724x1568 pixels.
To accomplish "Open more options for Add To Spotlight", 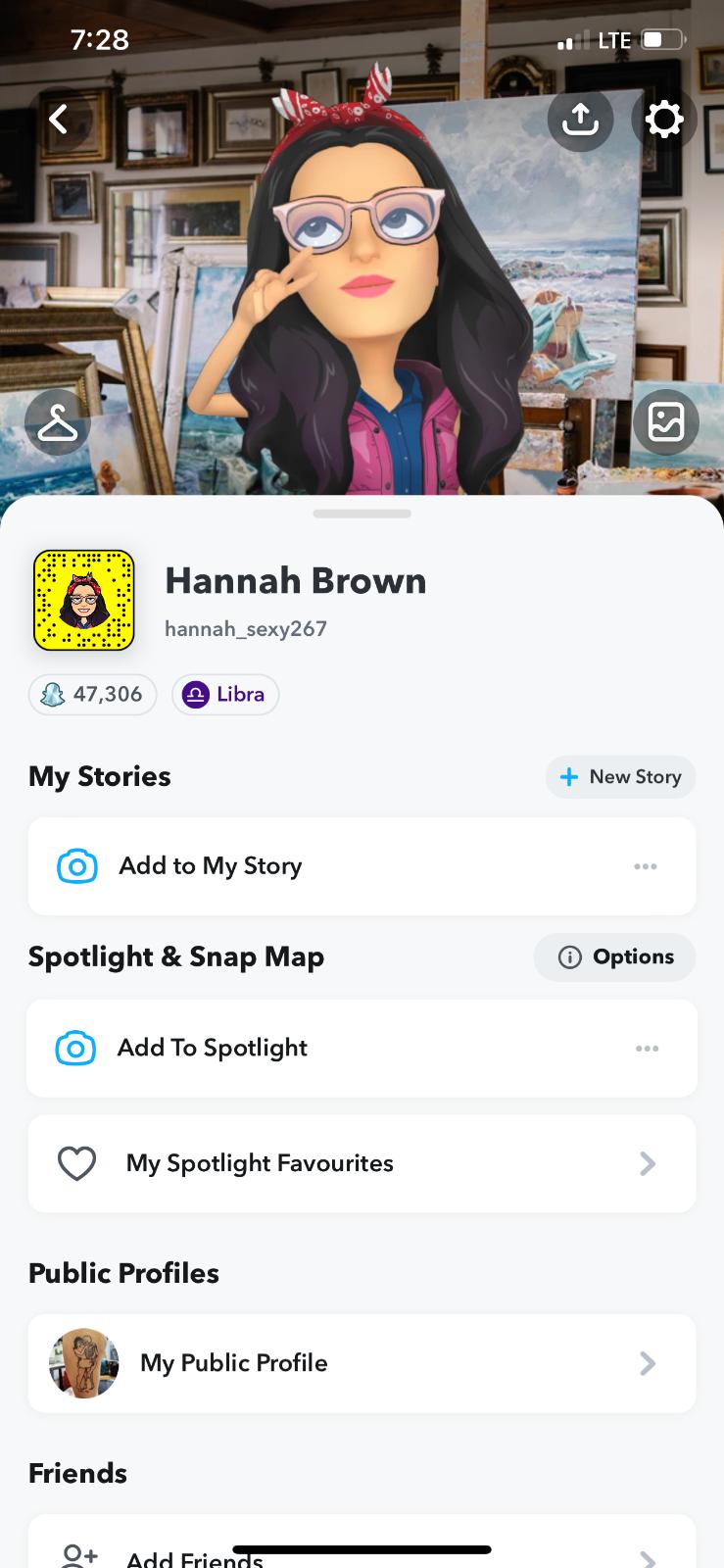I will (x=647, y=1048).
